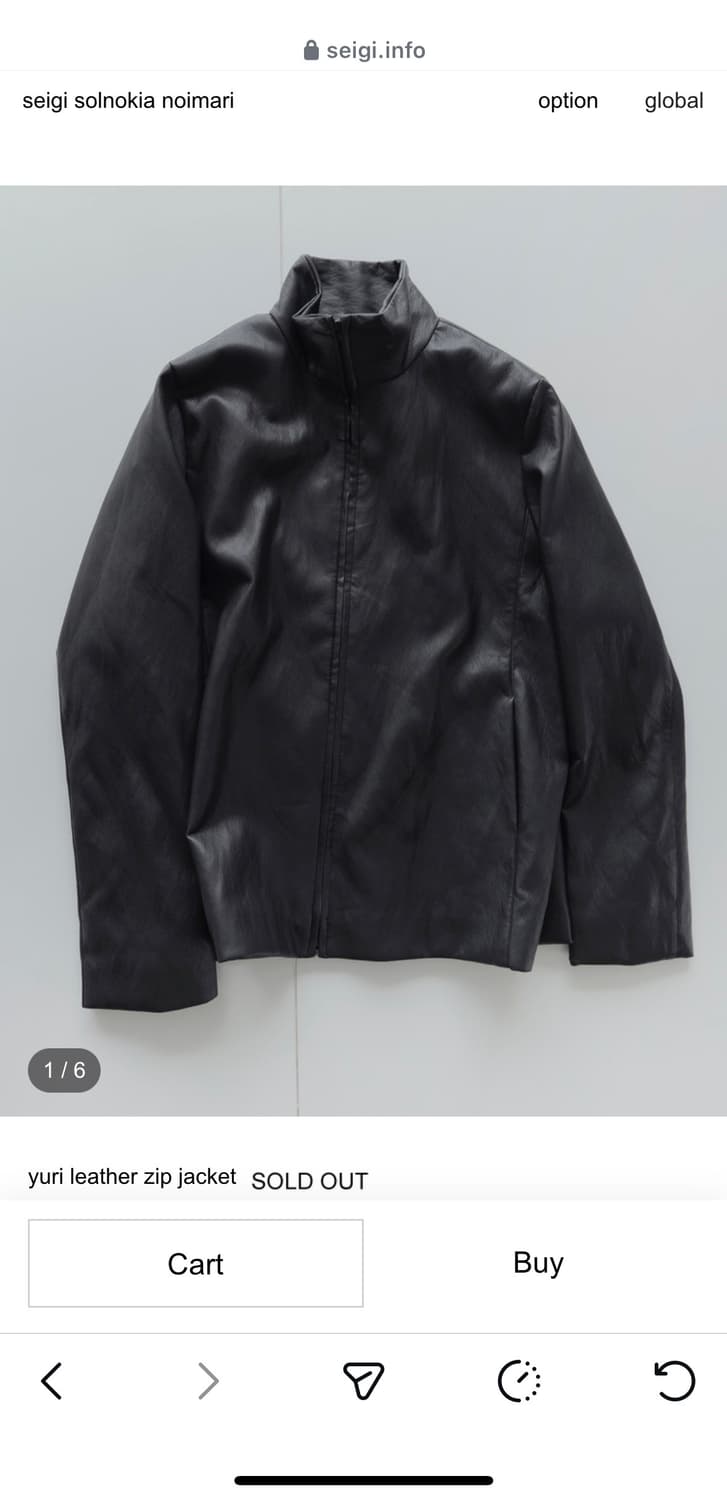Reload the page with the refresh icon

[675, 1381]
